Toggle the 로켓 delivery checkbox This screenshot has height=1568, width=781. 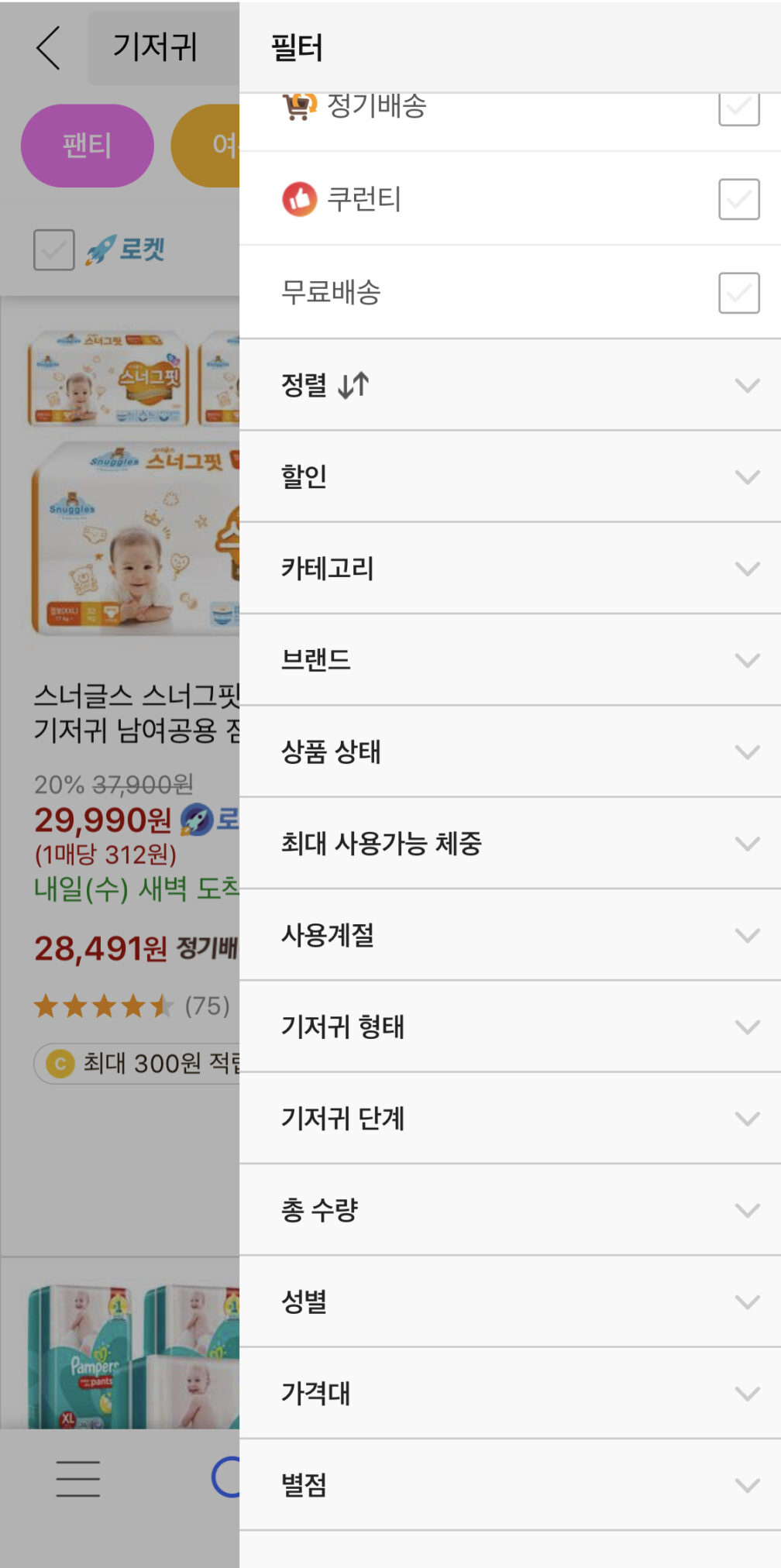click(54, 249)
